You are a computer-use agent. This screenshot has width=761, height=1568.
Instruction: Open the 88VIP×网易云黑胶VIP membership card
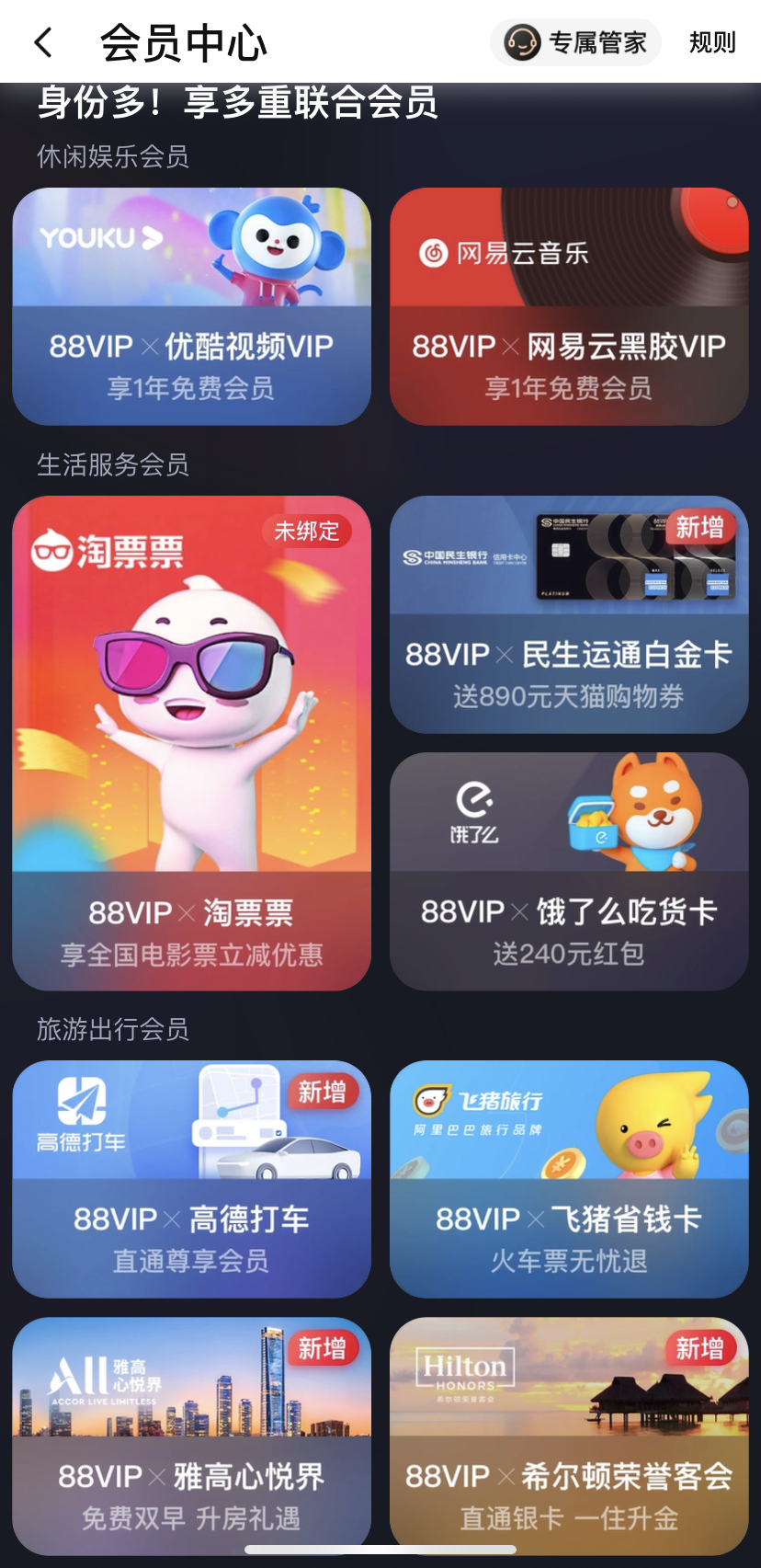(x=568, y=308)
